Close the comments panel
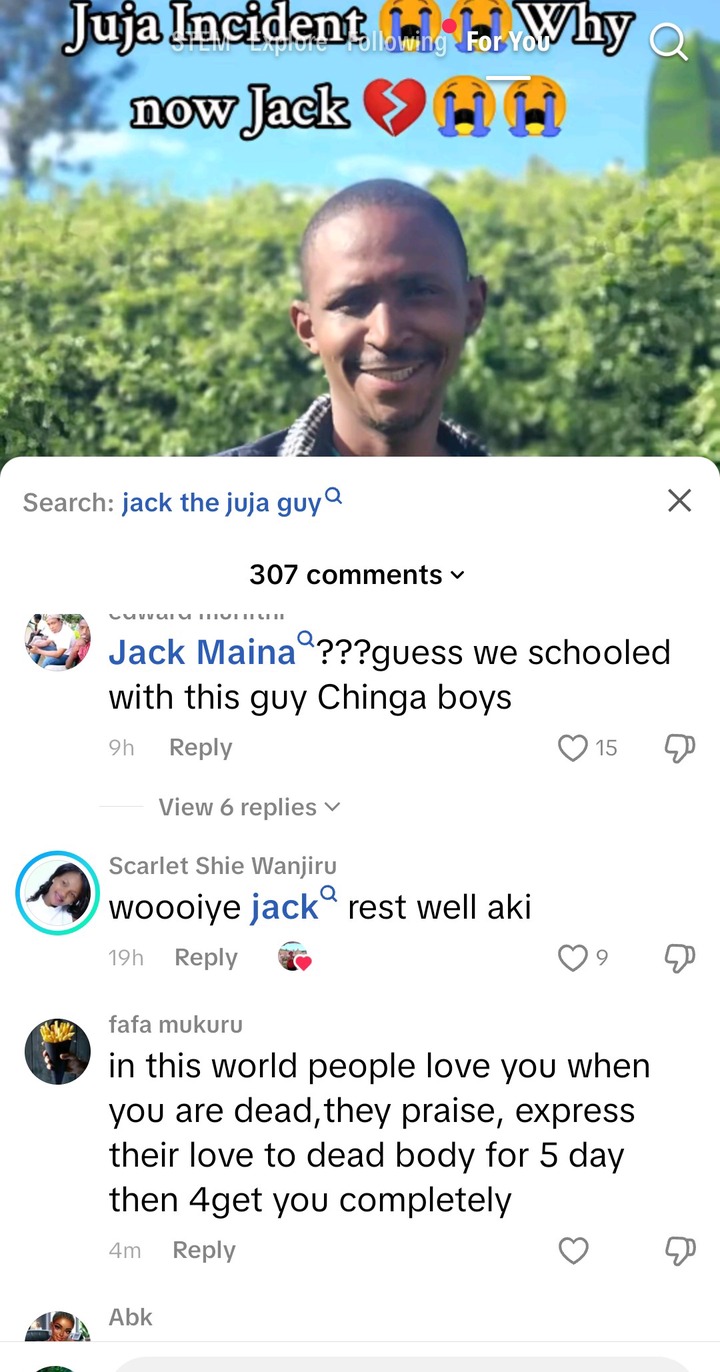Image resolution: width=720 pixels, height=1372 pixels. (679, 501)
